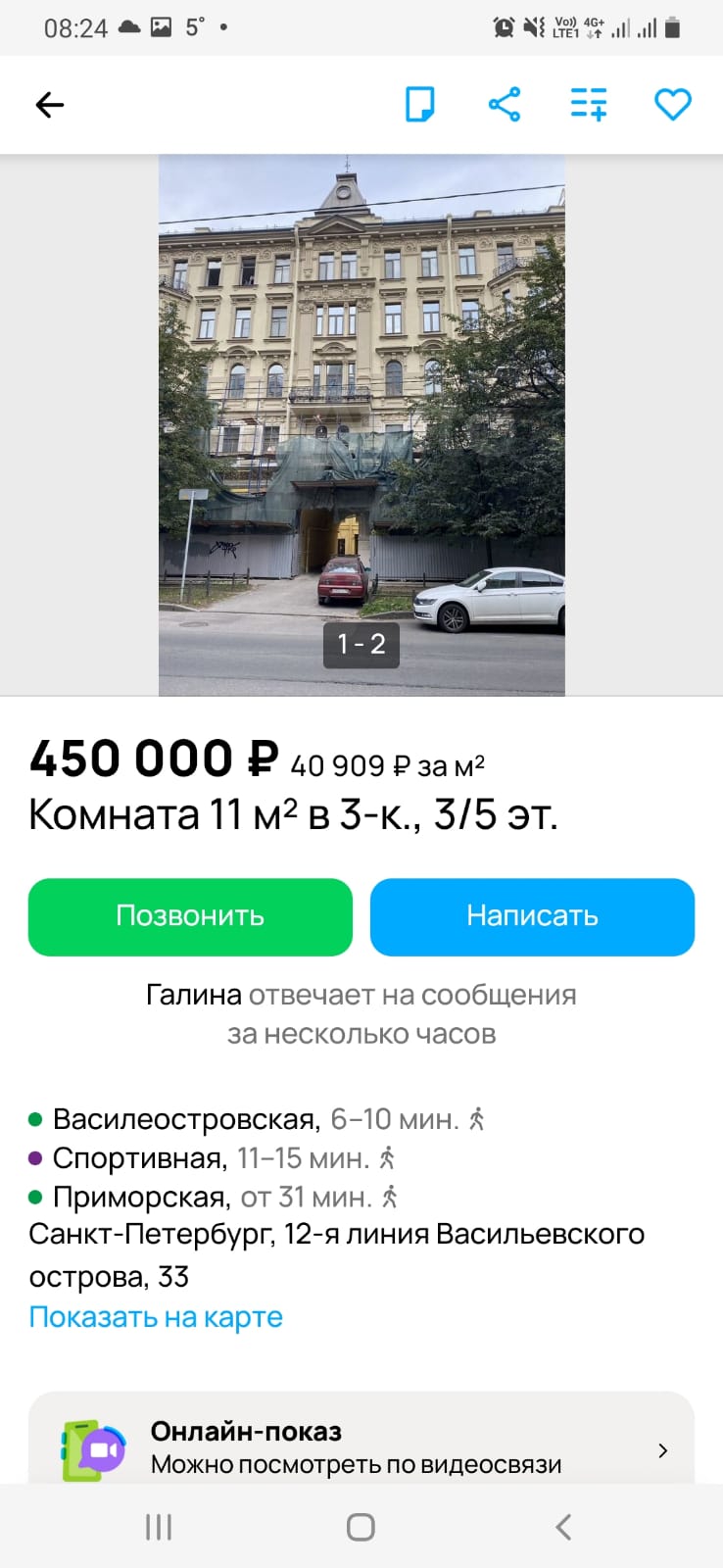Share this room listing
Image resolution: width=723 pixels, height=1568 pixels.
click(504, 104)
